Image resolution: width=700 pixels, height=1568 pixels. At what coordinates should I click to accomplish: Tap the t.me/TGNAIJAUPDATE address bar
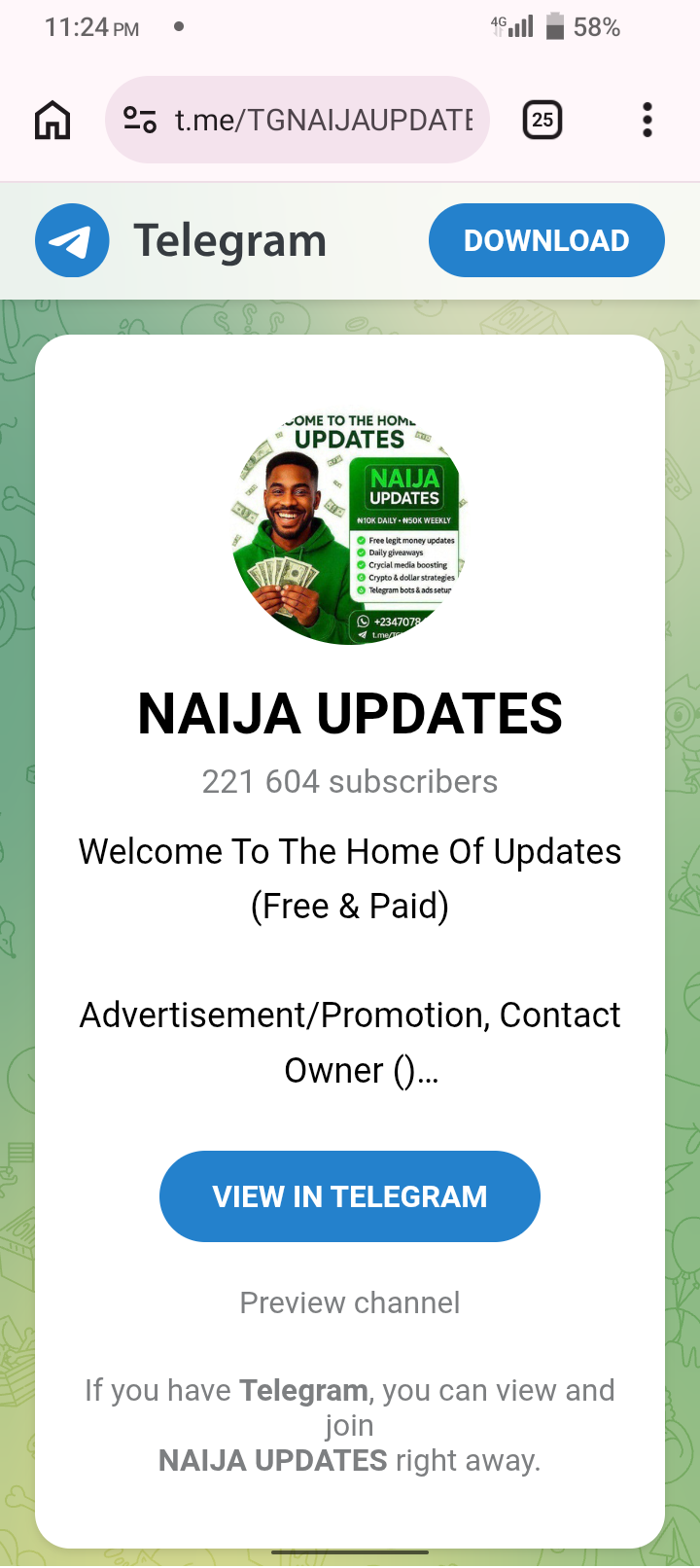[323, 121]
